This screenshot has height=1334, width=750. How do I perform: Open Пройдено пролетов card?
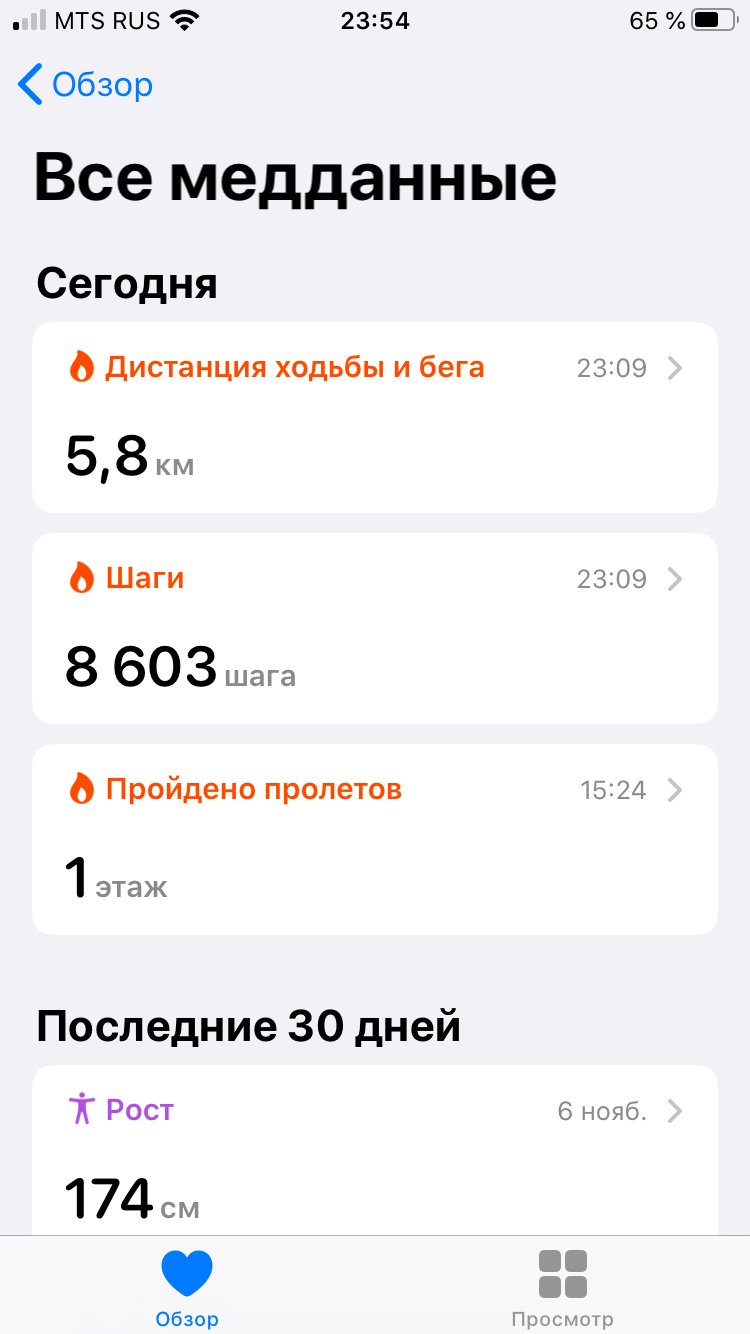(x=375, y=839)
